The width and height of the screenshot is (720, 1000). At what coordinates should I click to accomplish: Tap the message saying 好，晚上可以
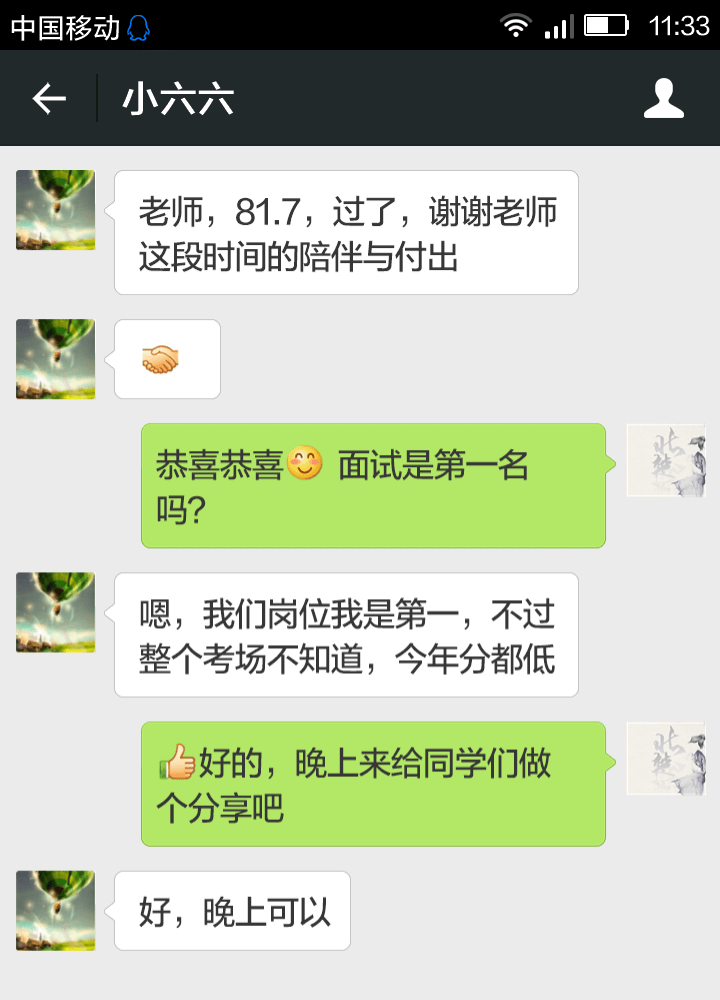click(231, 910)
